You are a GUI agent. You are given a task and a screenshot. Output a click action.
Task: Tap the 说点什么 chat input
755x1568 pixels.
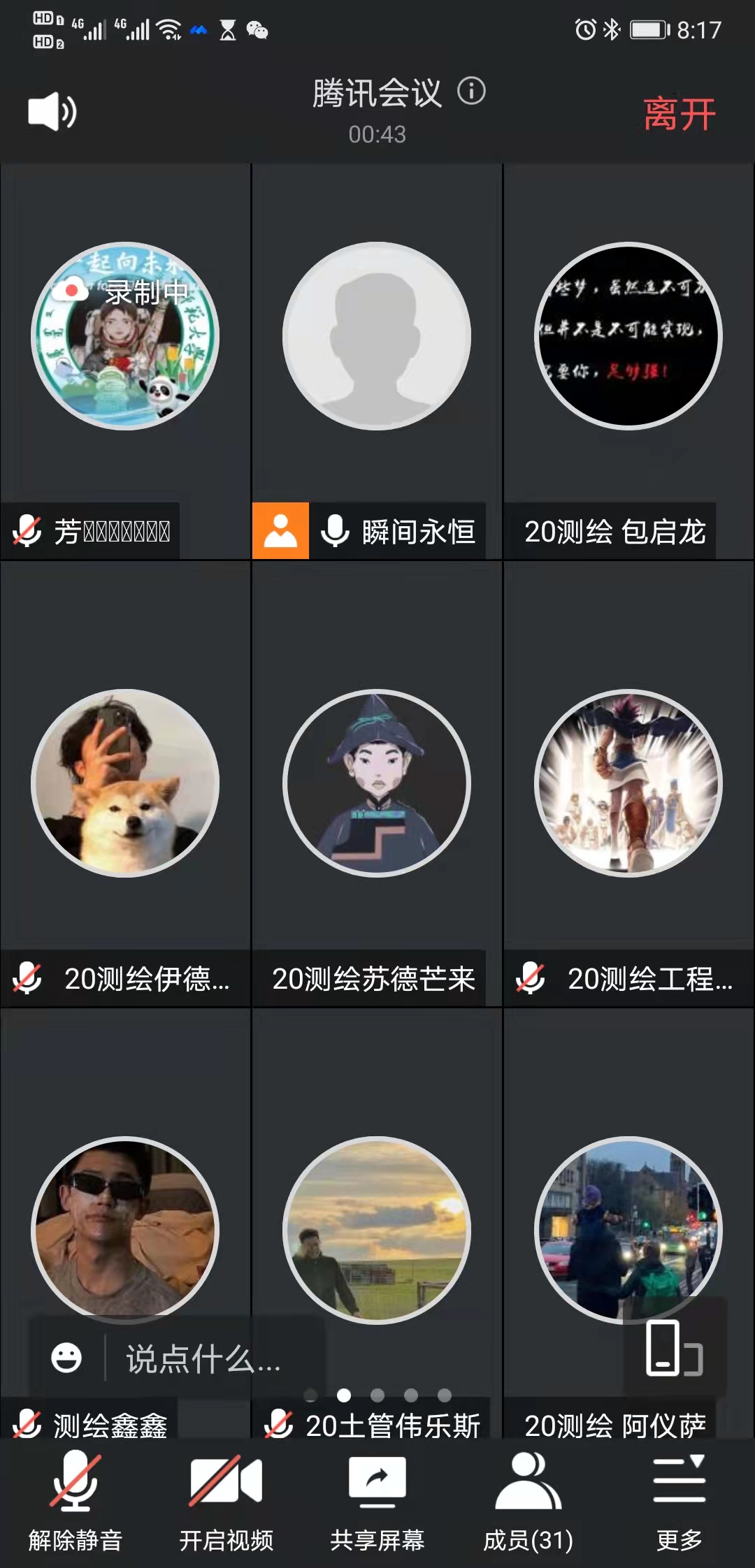click(x=203, y=1359)
